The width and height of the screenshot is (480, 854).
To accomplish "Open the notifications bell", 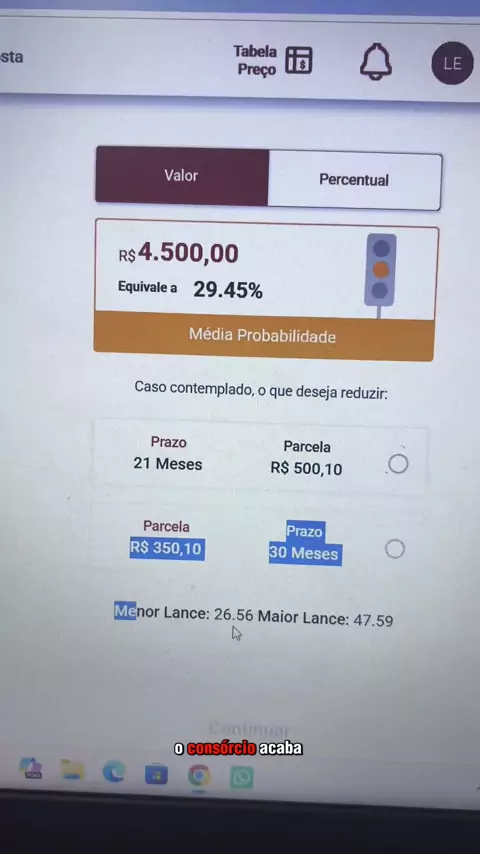I will pos(375,62).
